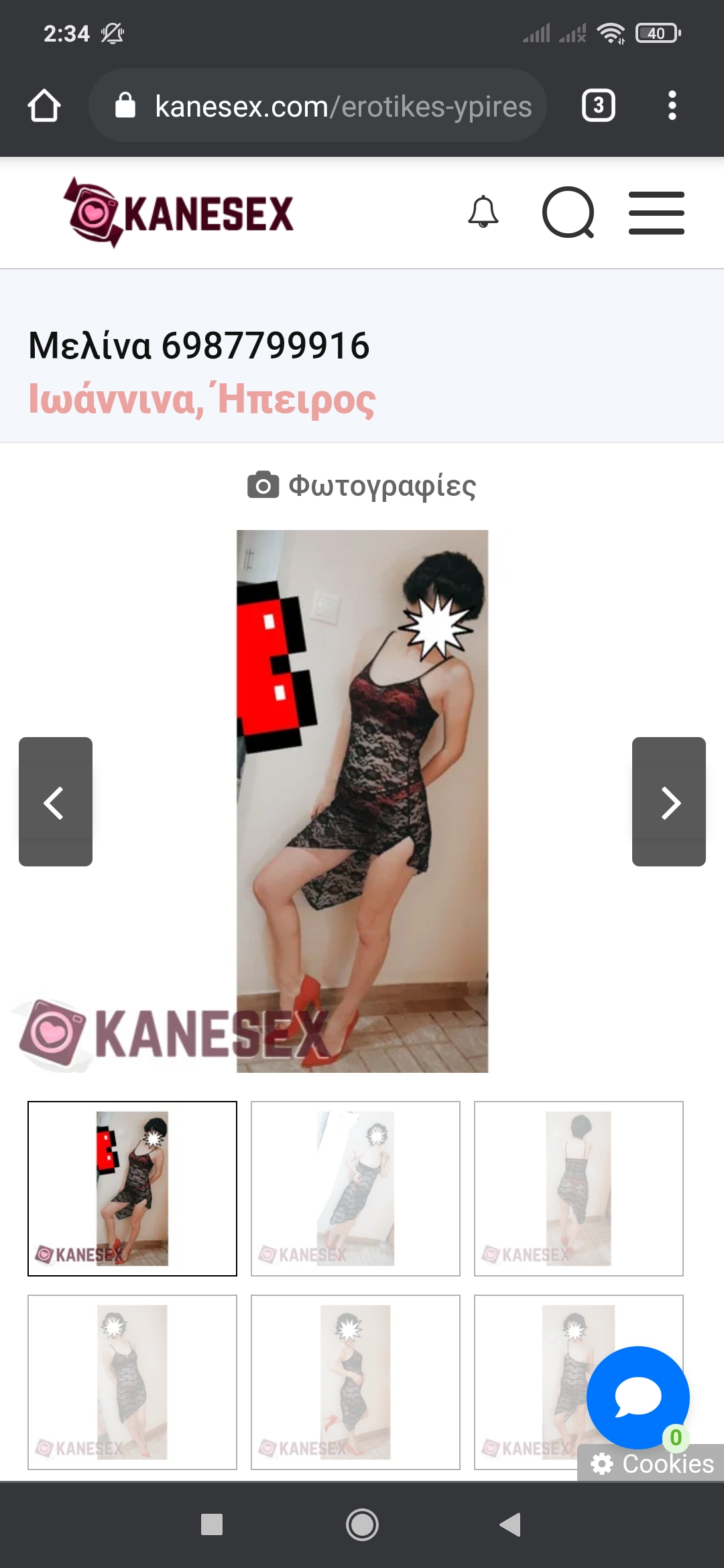
Task: Show the next photo
Action: pyautogui.click(x=668, y=801)
